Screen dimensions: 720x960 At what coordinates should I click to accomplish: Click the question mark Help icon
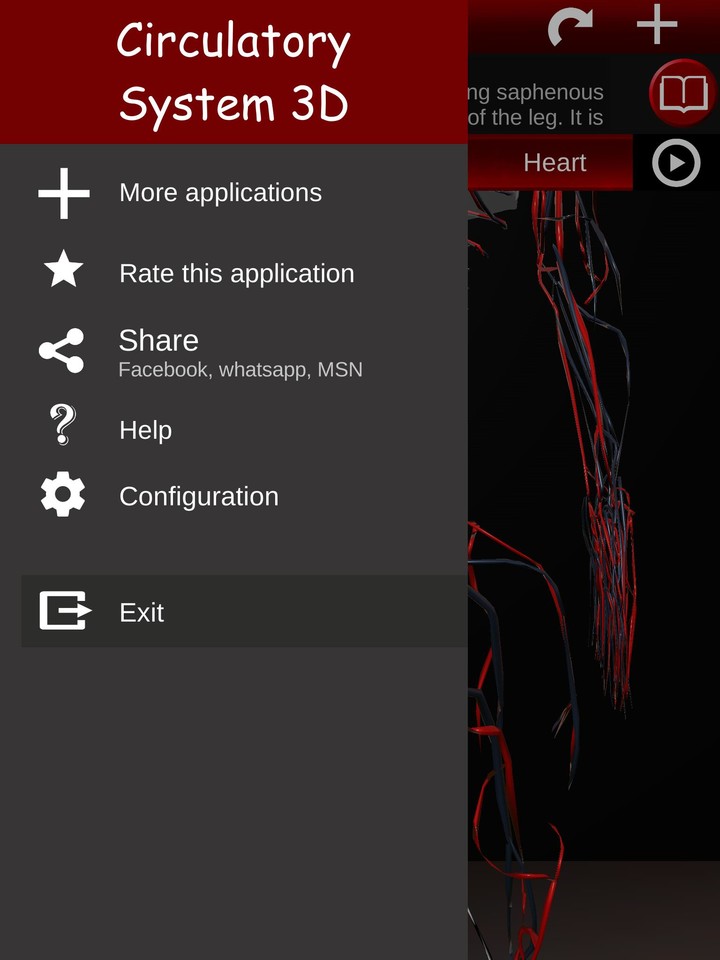61,429
